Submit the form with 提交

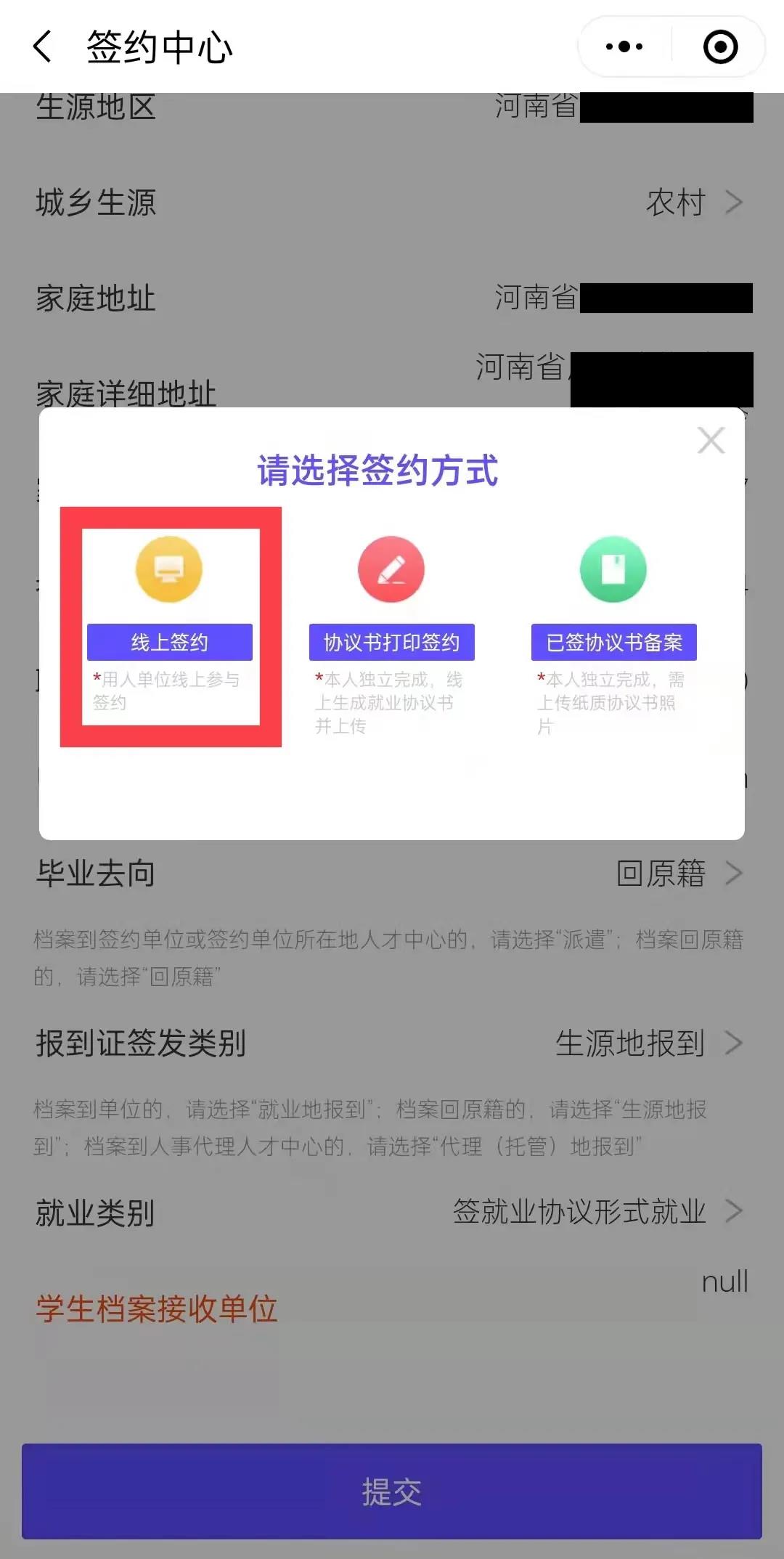[x=391, y=1491]
